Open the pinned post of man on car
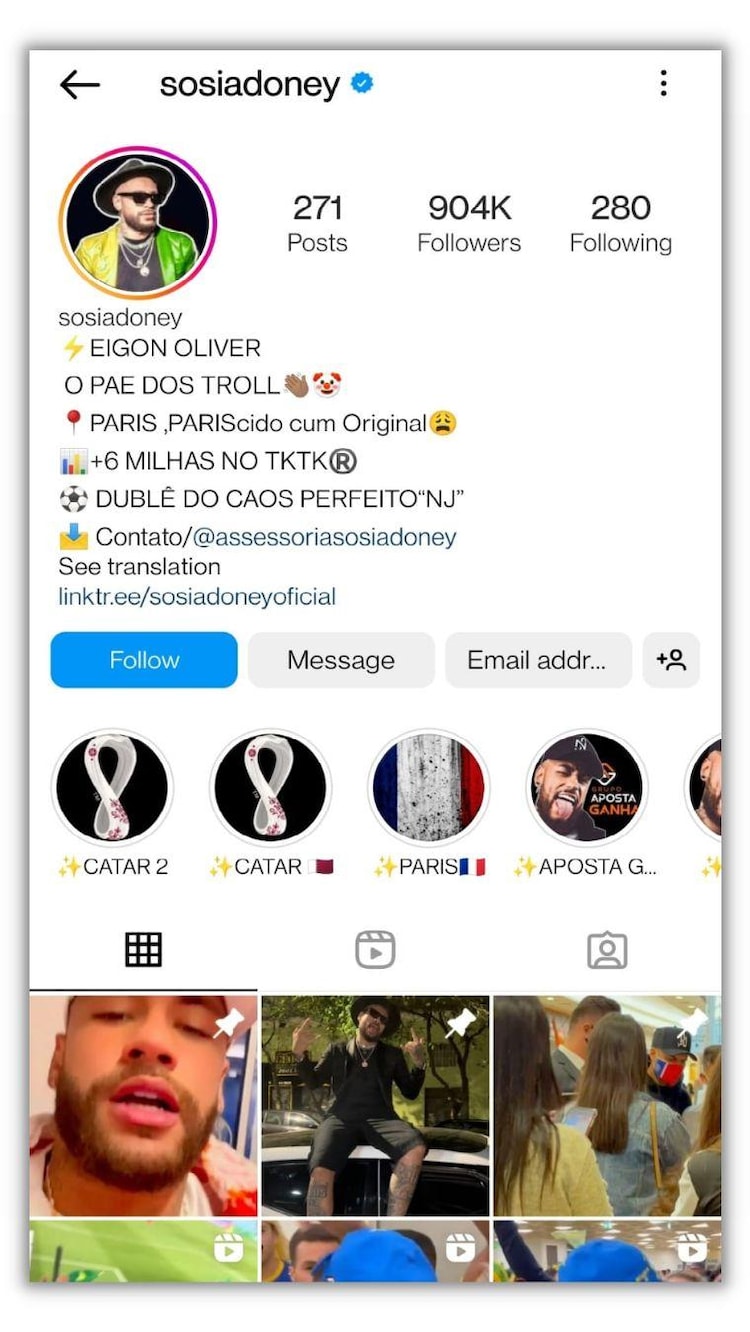The image size is (750, 1332). point(375,1105)
